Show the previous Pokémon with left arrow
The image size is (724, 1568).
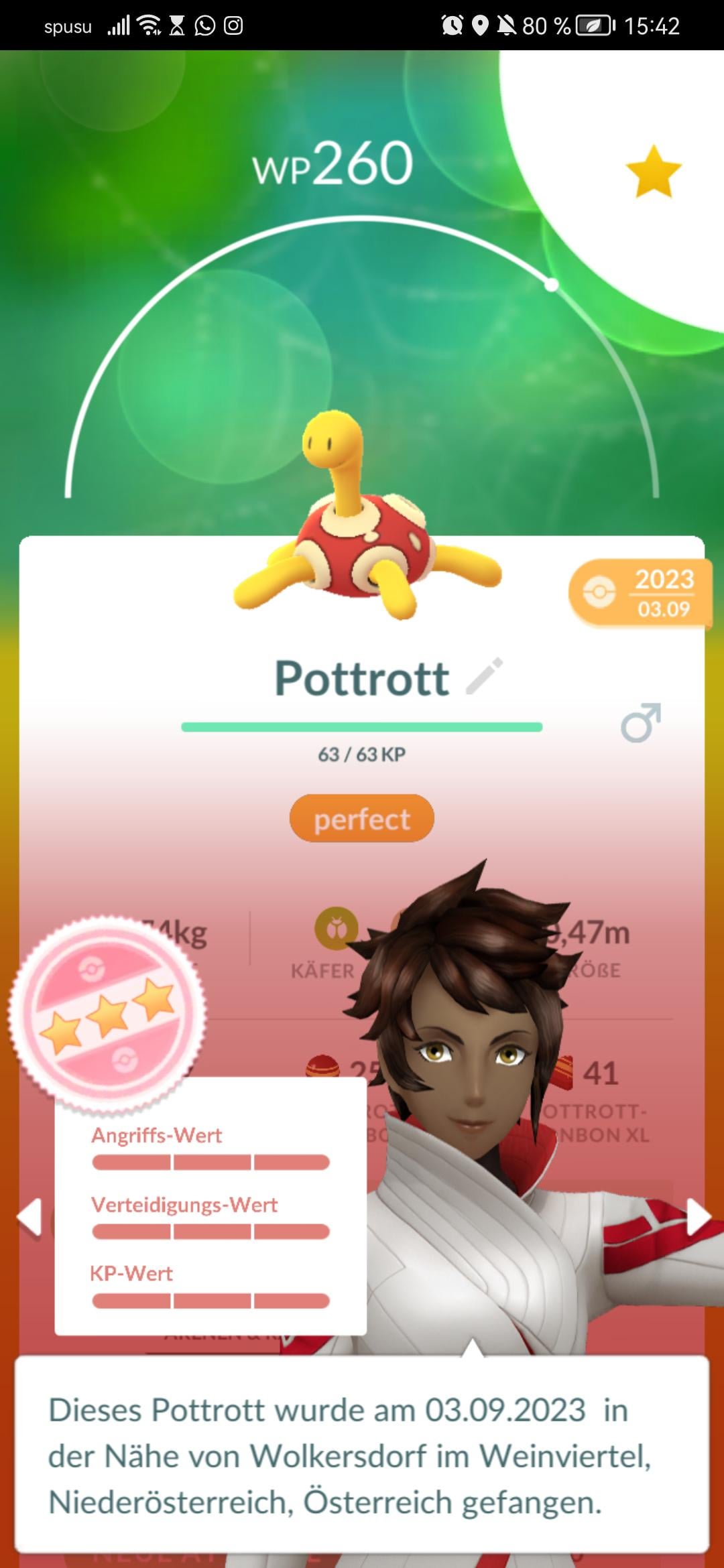pos(30,1216)
